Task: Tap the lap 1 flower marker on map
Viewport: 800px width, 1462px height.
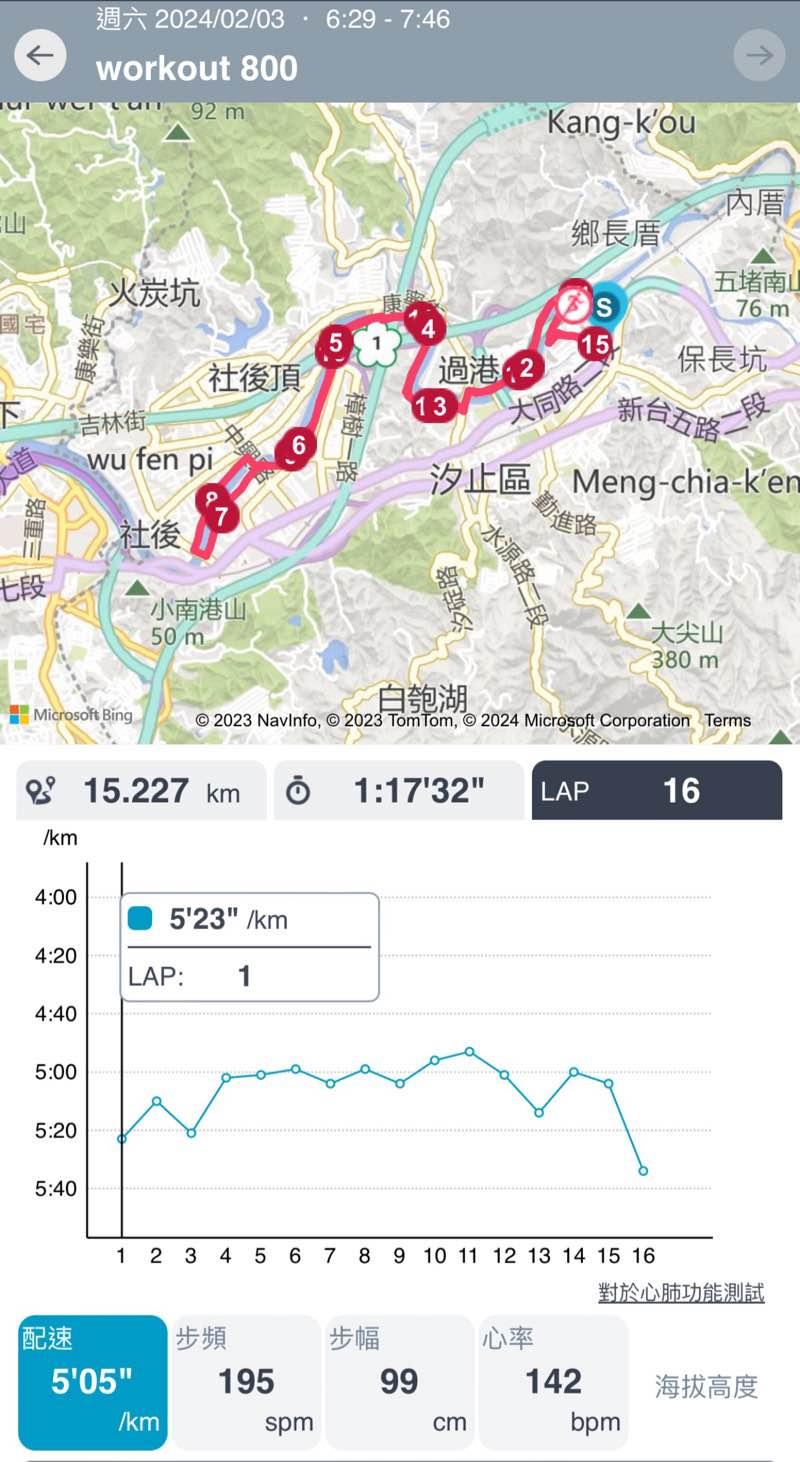Action: coord(376,344)
